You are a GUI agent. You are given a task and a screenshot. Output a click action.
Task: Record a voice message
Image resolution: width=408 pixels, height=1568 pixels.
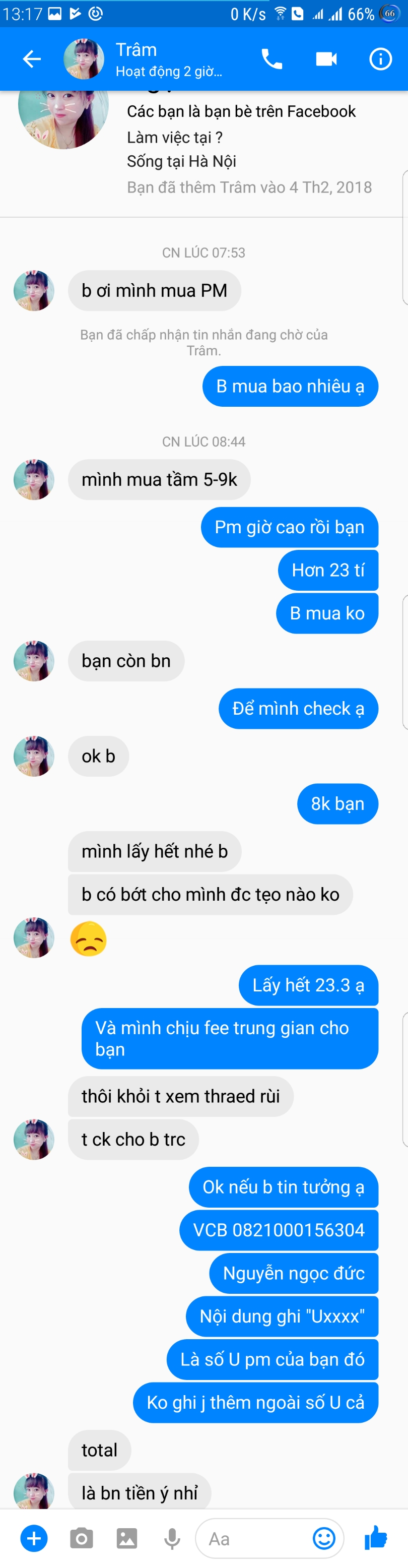(x=173, y=1539)
